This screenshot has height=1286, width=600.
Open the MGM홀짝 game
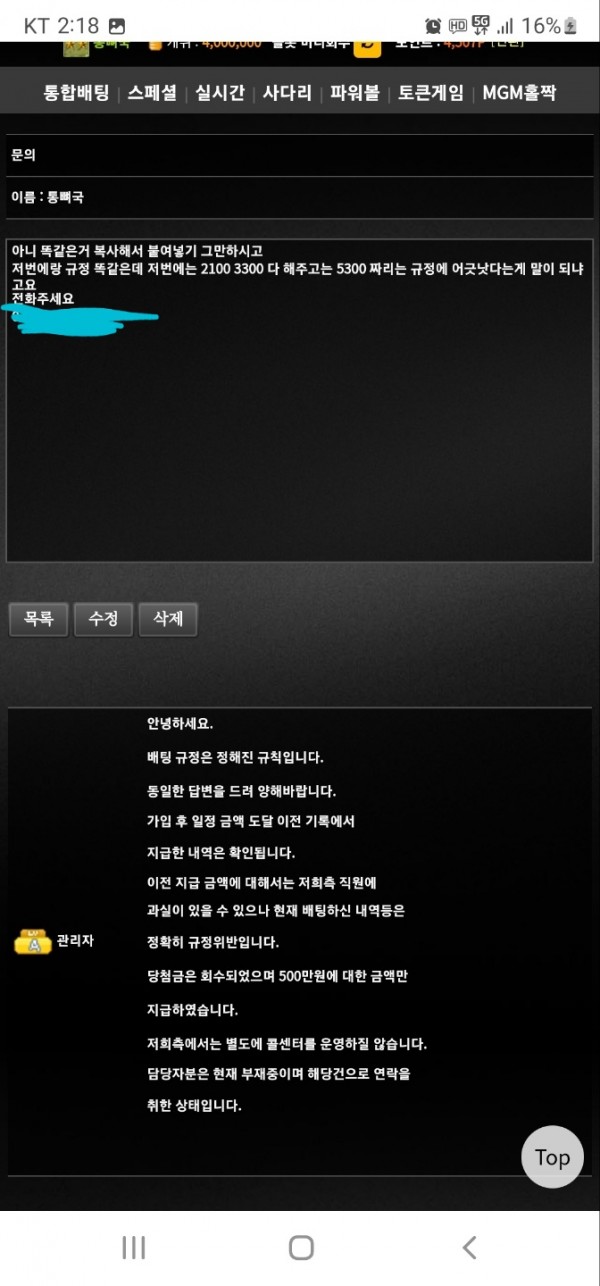pyautogui.click(x=519, y=94)
